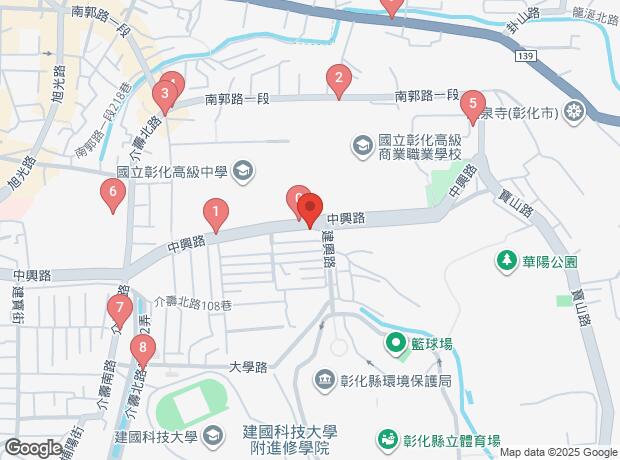
Task: Tap the temple icon beside 寺(彰化市)
Action: tap(573, 113)
